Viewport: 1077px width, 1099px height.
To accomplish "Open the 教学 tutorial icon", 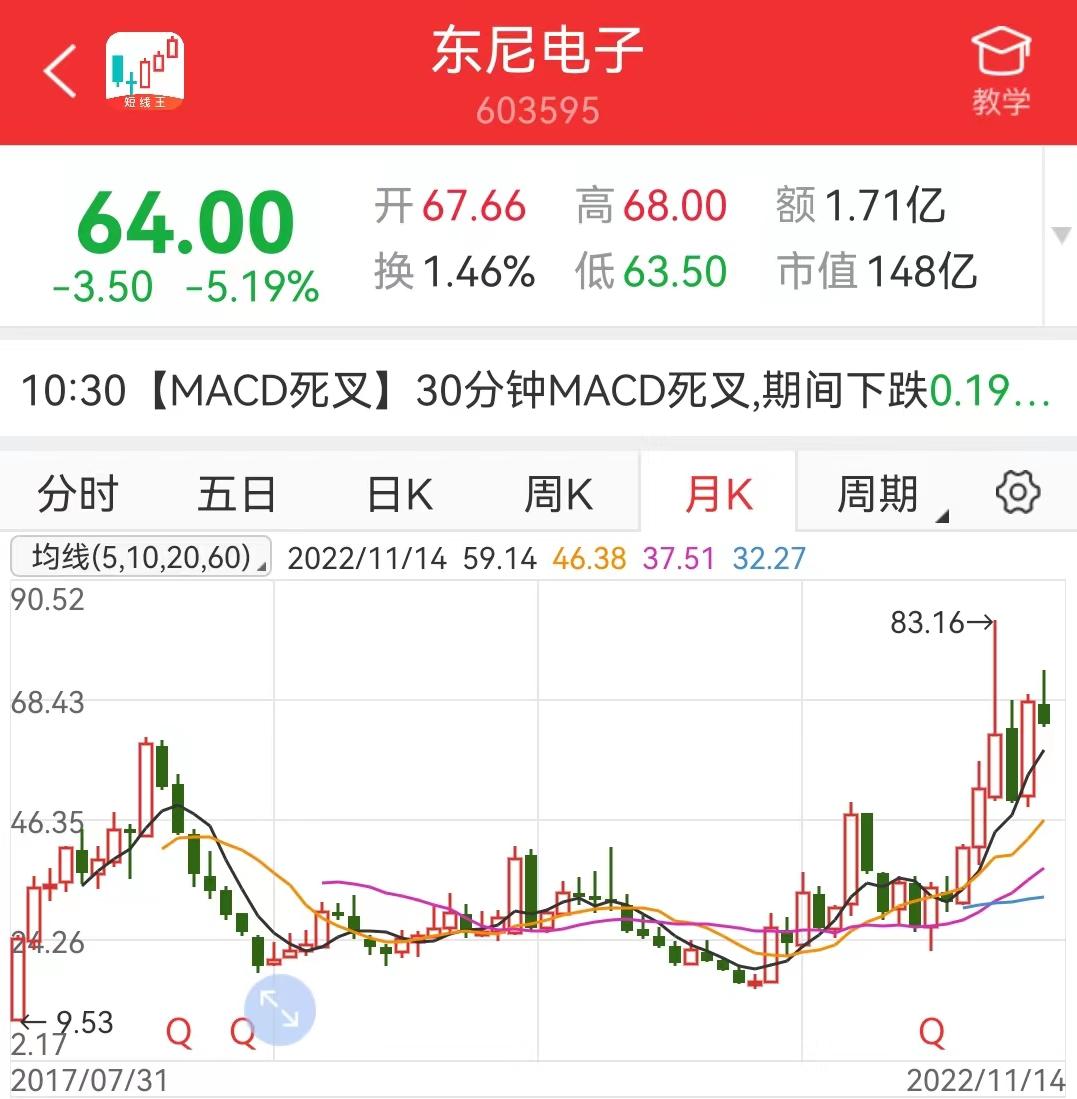I will point(1000,71).
